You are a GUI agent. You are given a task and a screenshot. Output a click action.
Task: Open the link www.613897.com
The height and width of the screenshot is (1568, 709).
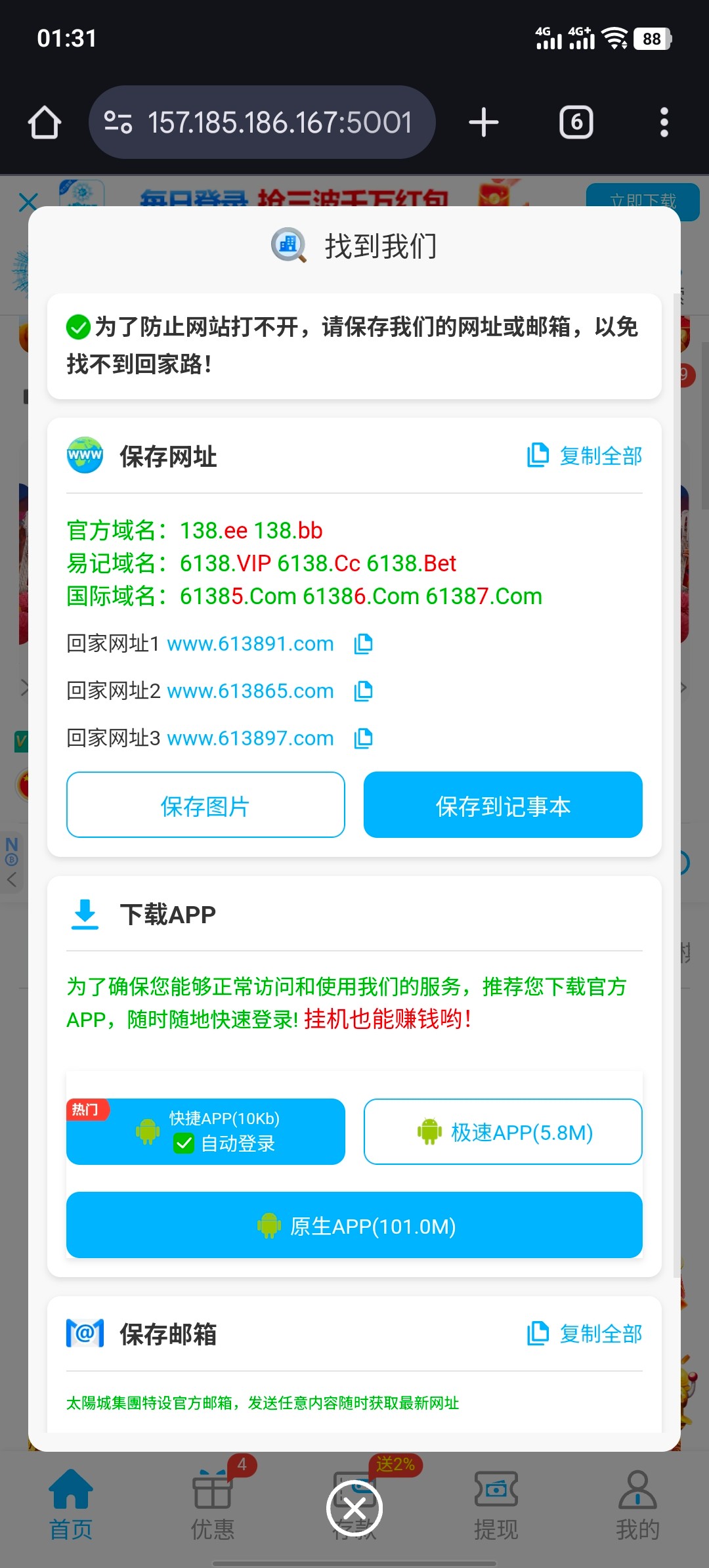[x=250, y=738]
